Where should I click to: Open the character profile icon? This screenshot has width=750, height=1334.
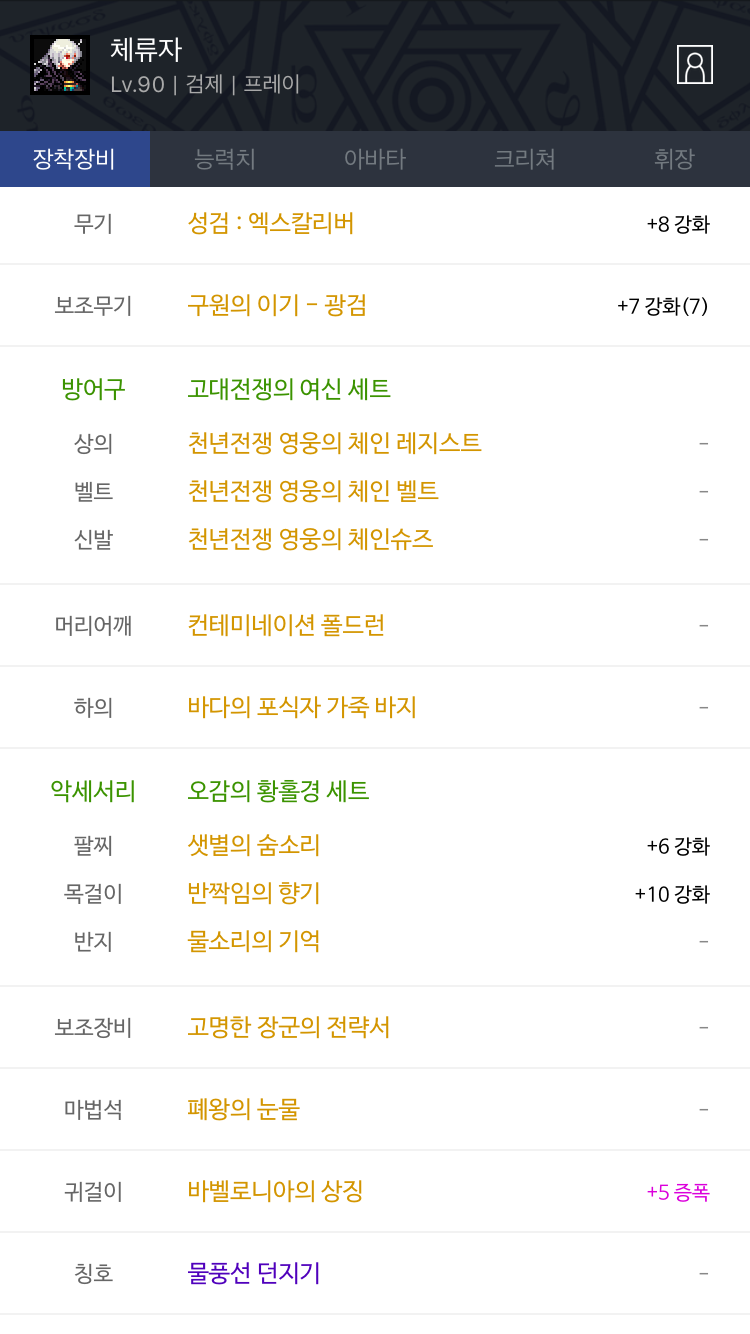point(694,65)
